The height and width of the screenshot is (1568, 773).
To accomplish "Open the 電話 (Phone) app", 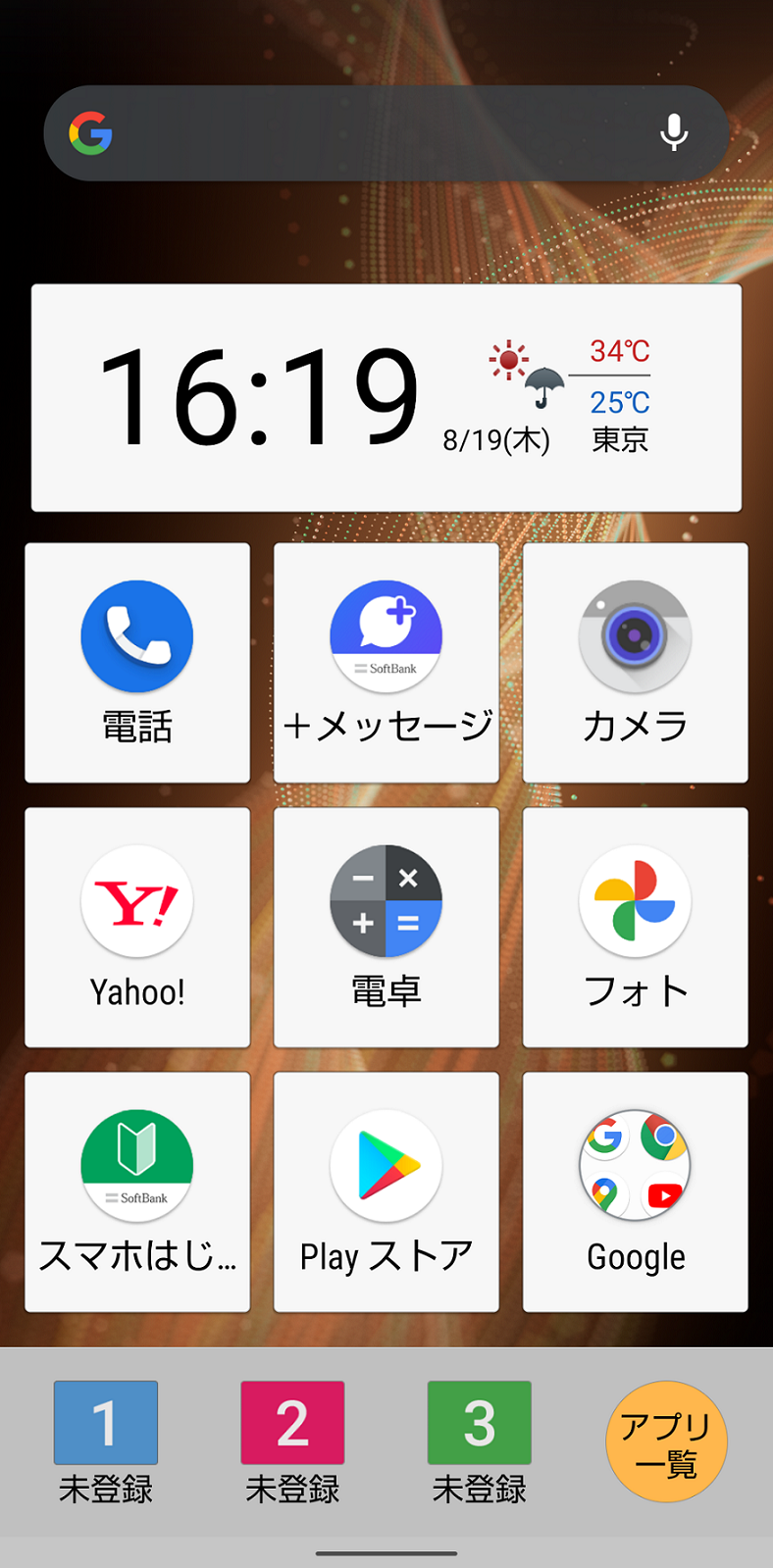I will (136, 662).
